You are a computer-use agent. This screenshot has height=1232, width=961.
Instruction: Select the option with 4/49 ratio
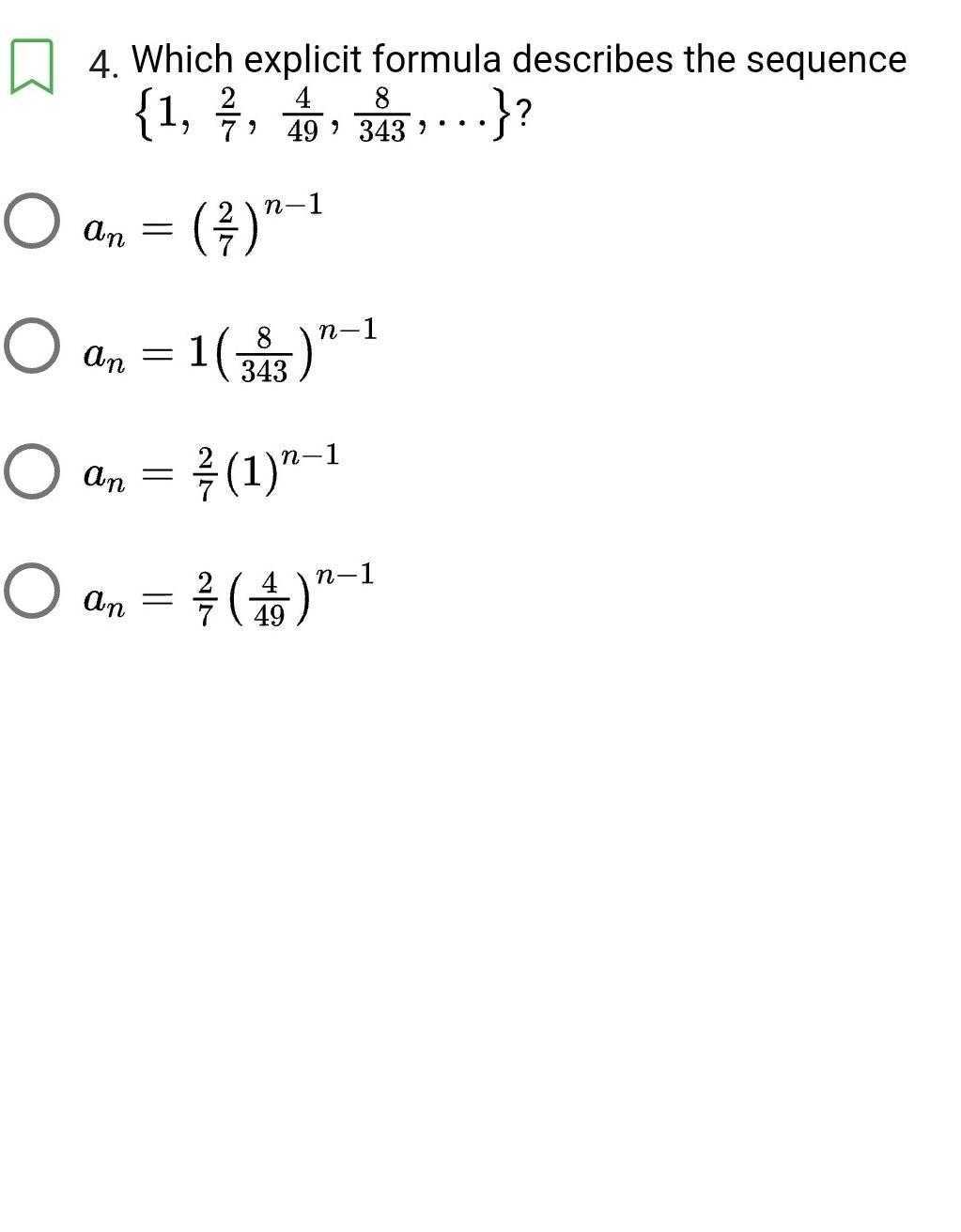32,591
